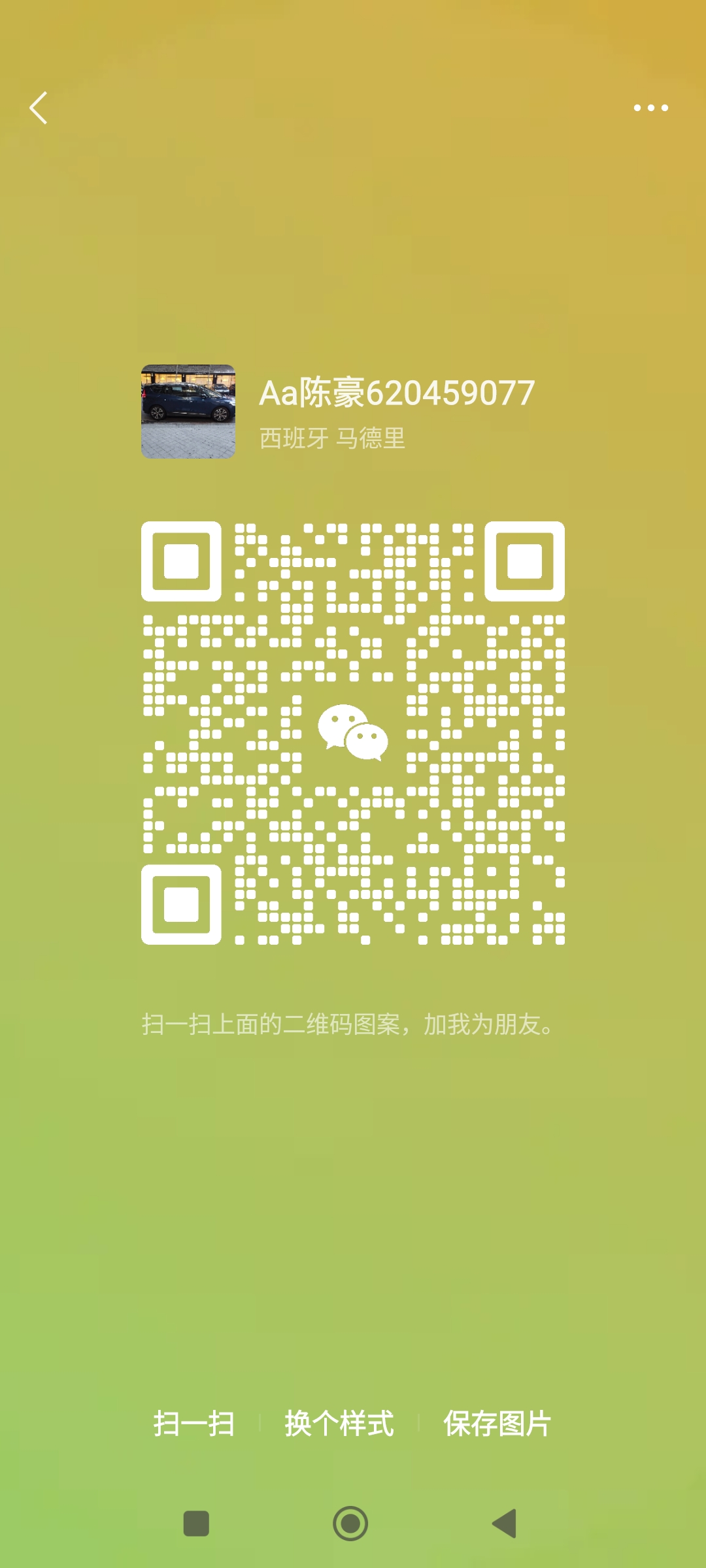Return to profile using the back chevron
The height and width of the screenshot is (1568, 706).
coord(37,108)
